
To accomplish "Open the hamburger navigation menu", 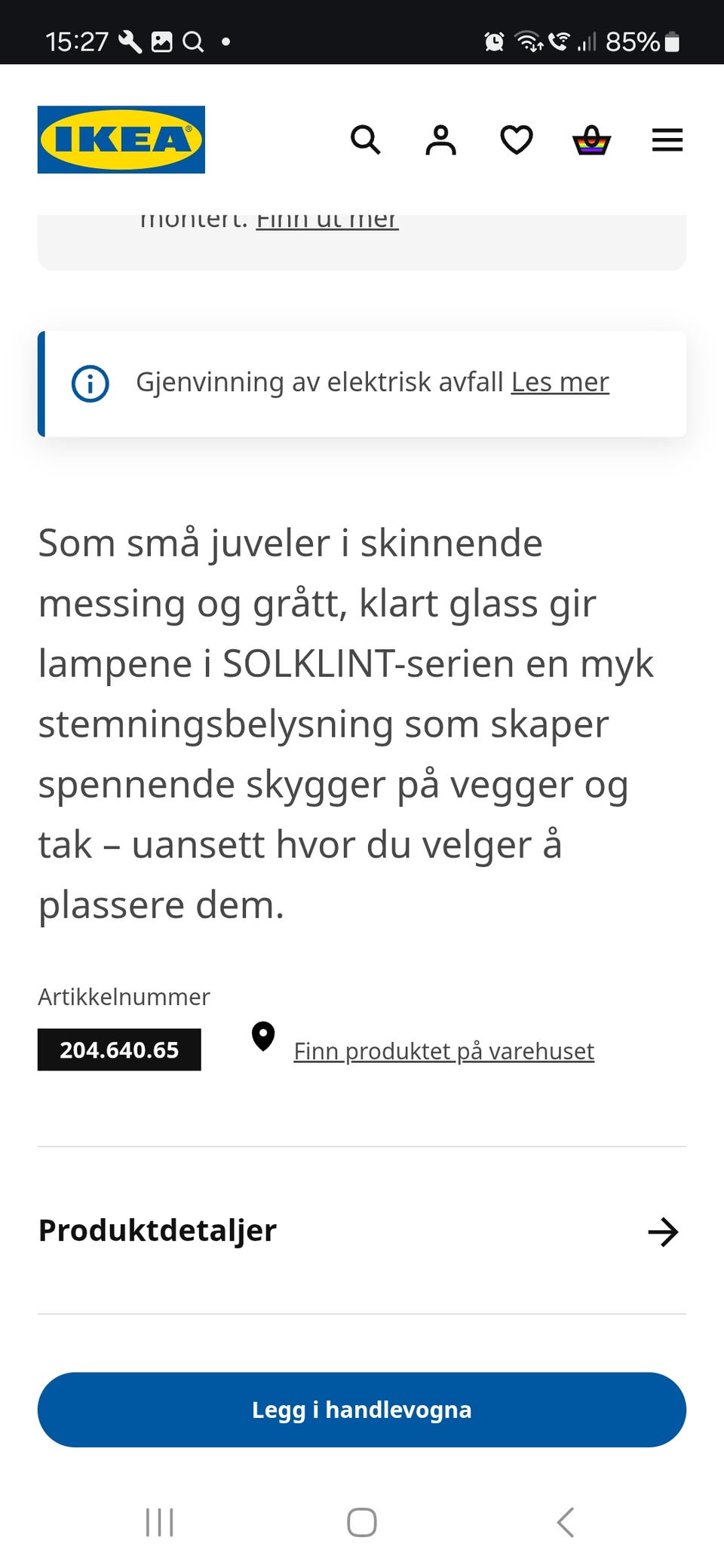I will (x=667, y=139).
